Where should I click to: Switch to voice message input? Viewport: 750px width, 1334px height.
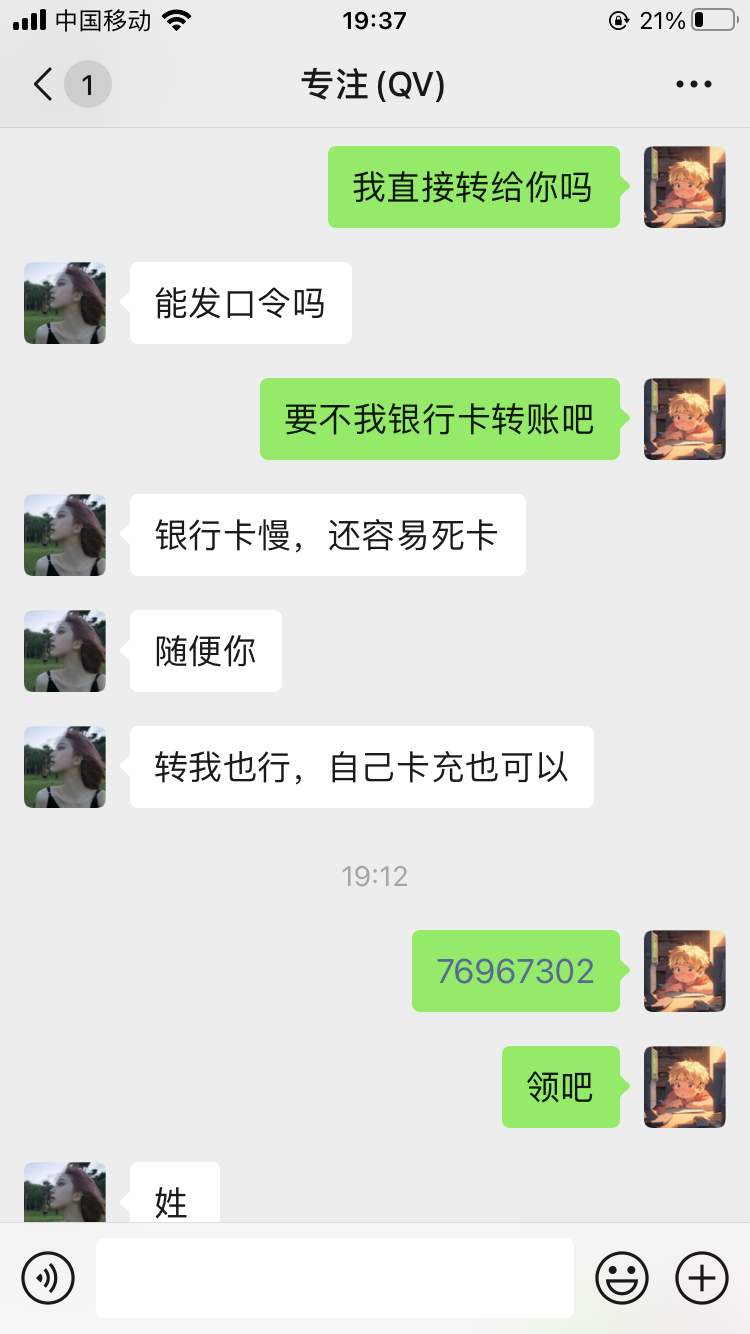click(x=48, y=1278)
